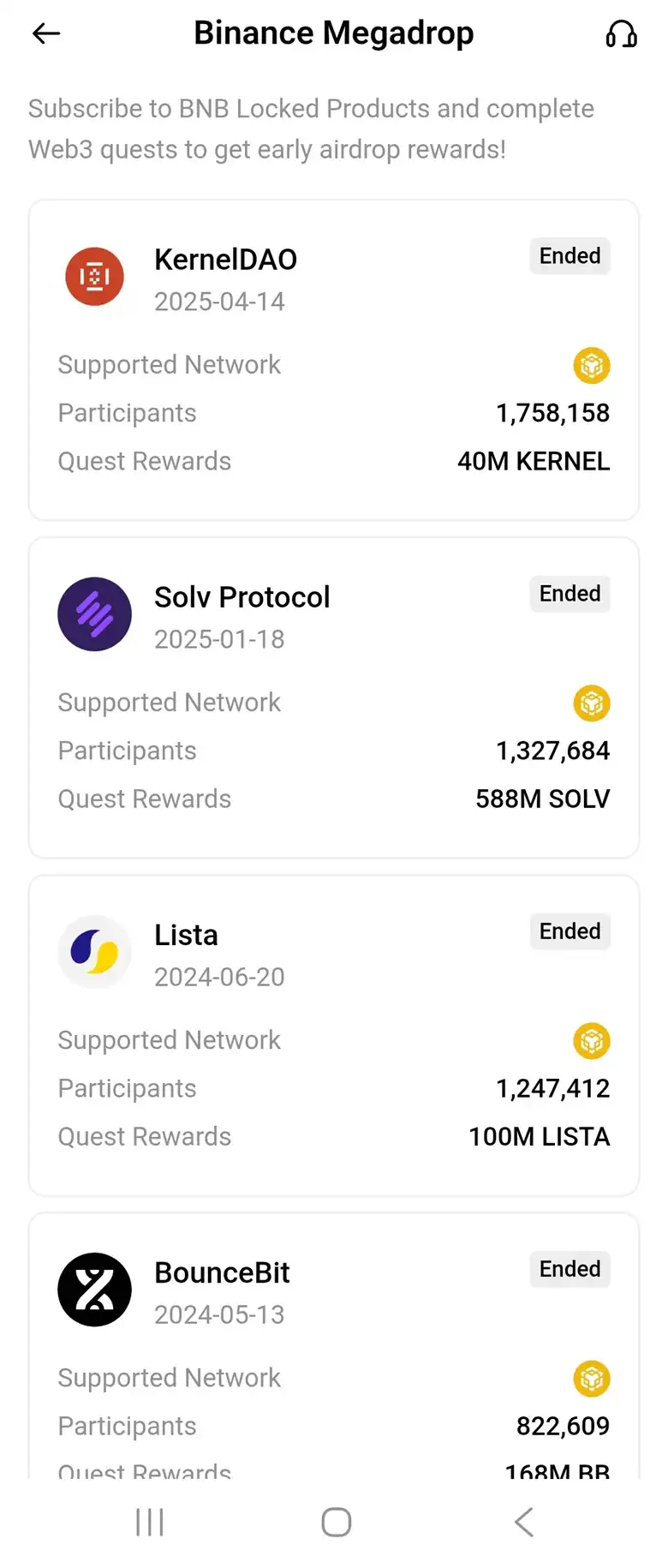This screenshot has height=1568, width=668.
Task: Tap the Ended badge on Lista
Action: (570, 931)
